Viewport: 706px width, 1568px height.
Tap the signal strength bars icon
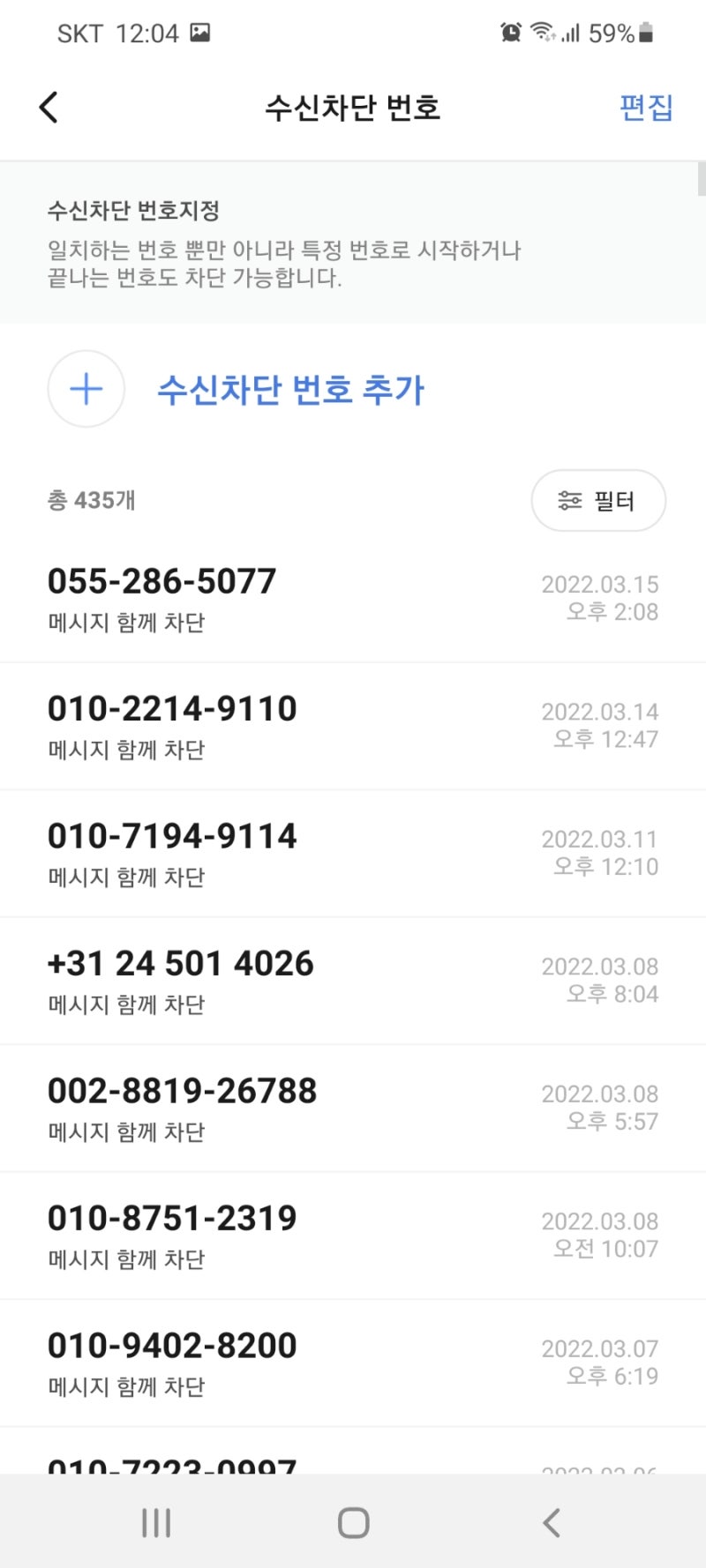tap(572, 34)
